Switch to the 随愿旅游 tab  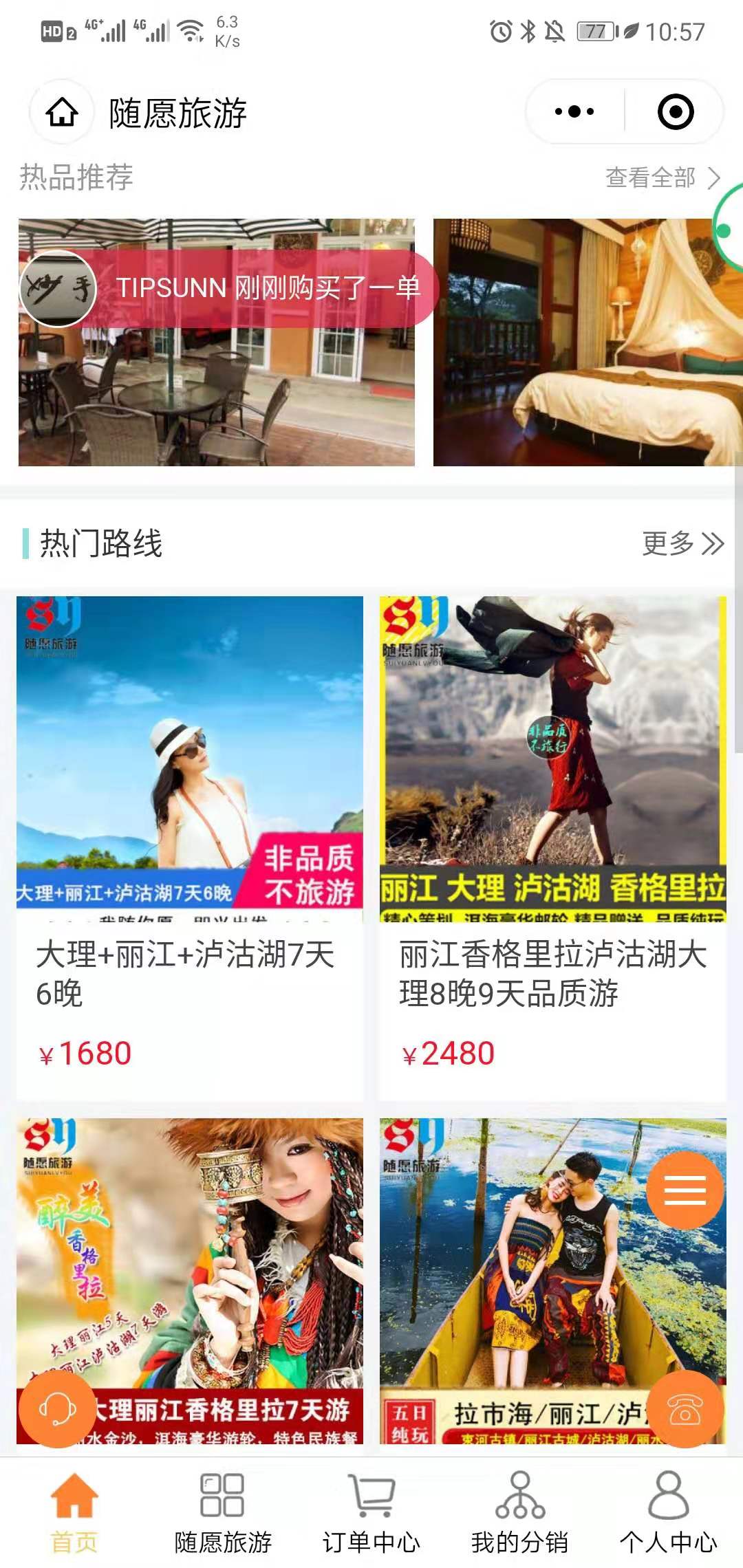pos(223,1512)
